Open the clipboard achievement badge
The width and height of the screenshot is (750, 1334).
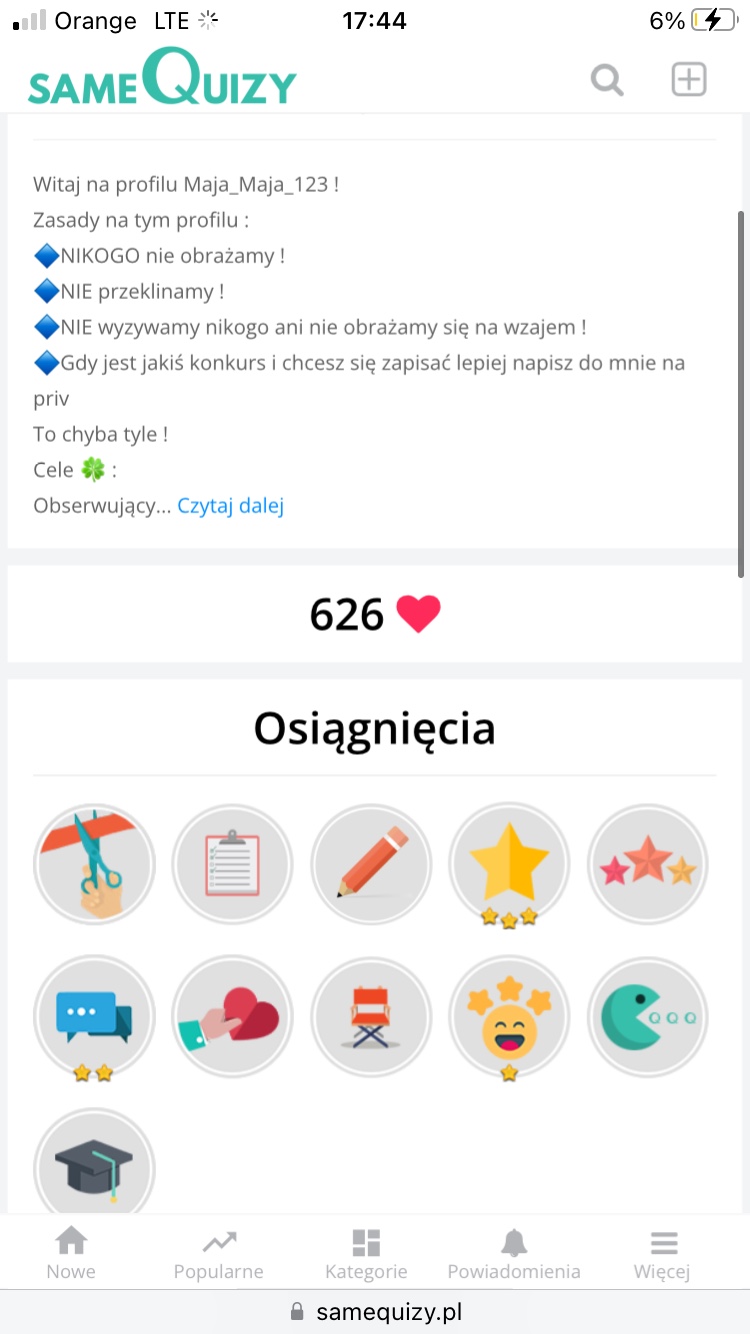pyautogui.click(x=232, y=865)
